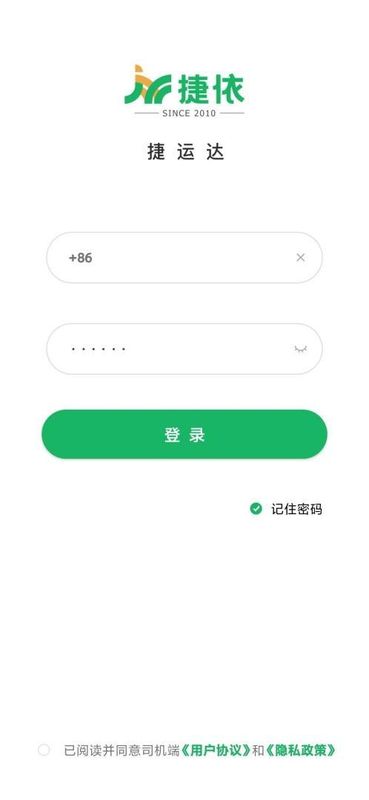Focus the password field

[x=184, y=349]
